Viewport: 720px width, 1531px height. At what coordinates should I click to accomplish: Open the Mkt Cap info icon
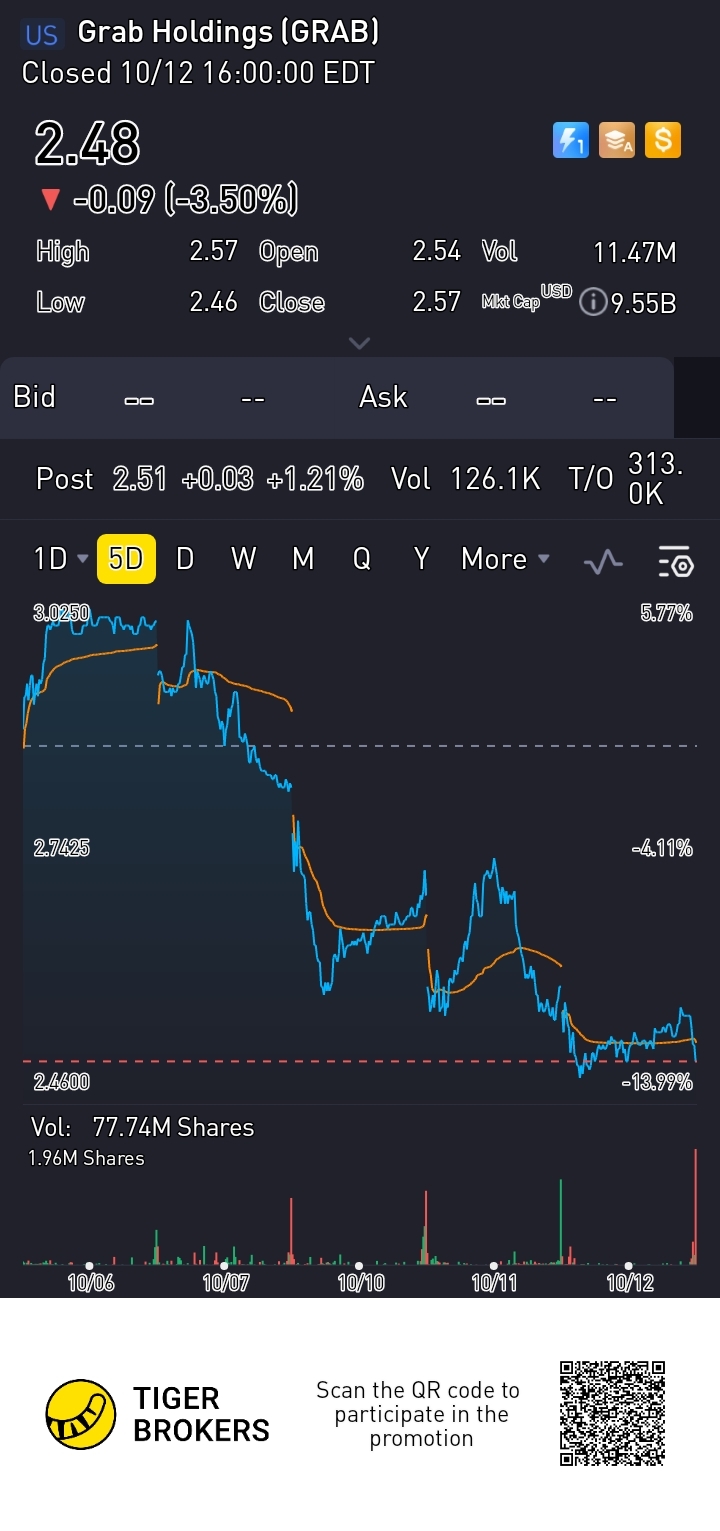click(593, 302)
